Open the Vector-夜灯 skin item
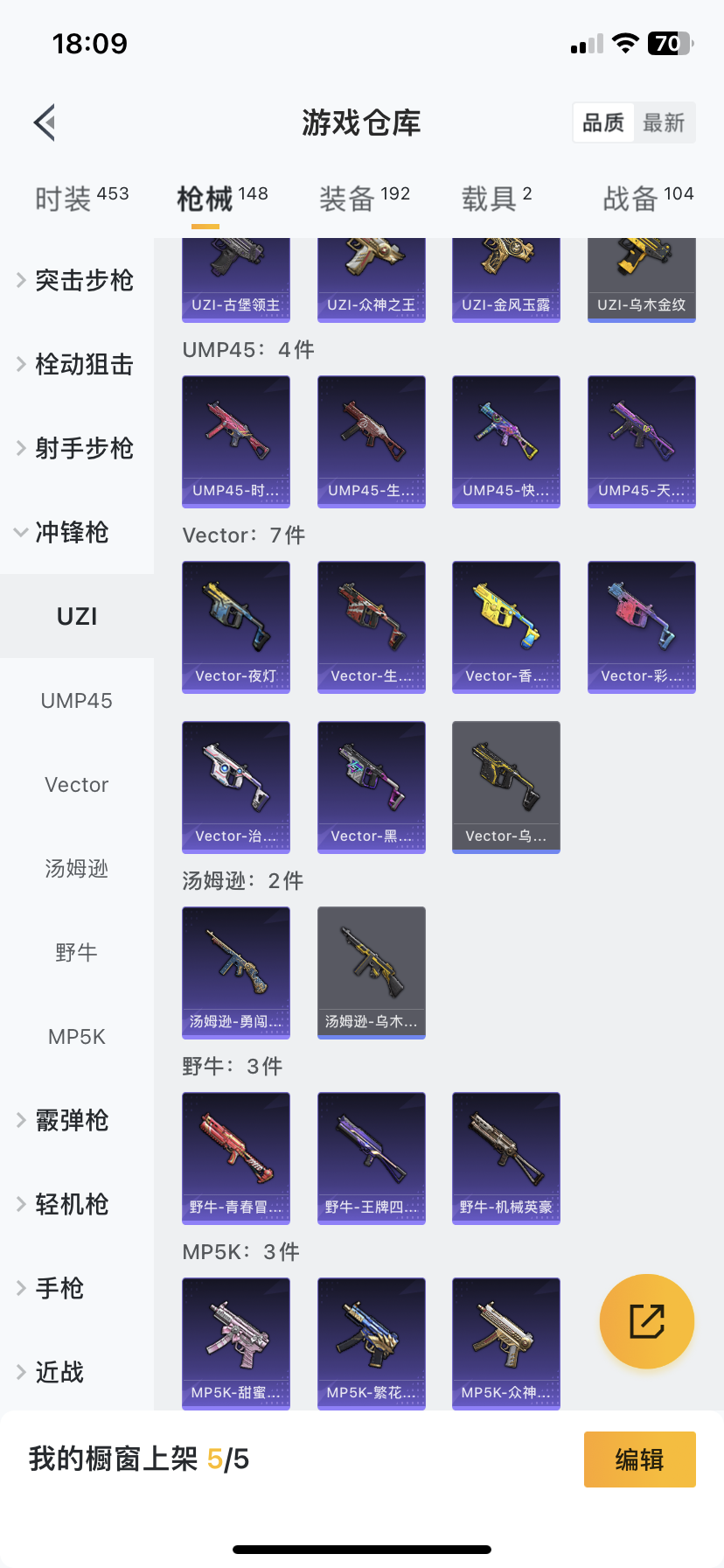The image size is (724, 1568). pyautogui.click(x=236, y=626)
